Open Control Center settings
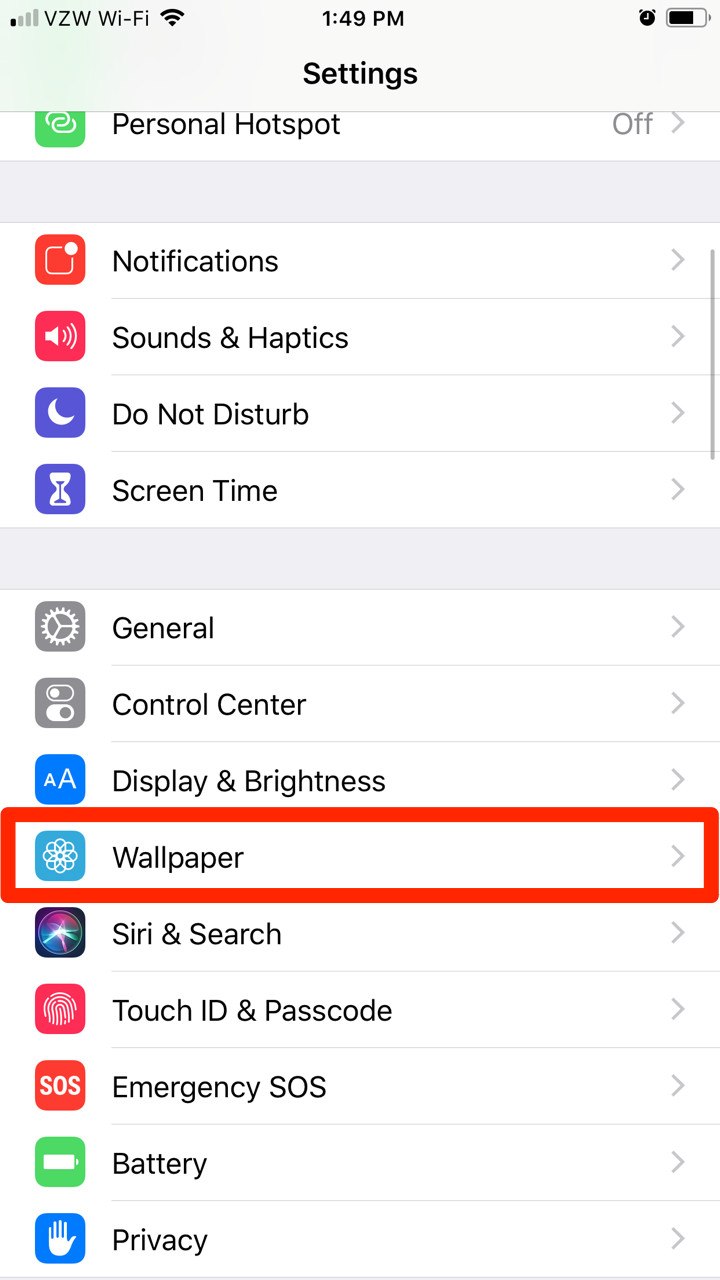The width and height of the screenshot is (720, 1280). 360,704
